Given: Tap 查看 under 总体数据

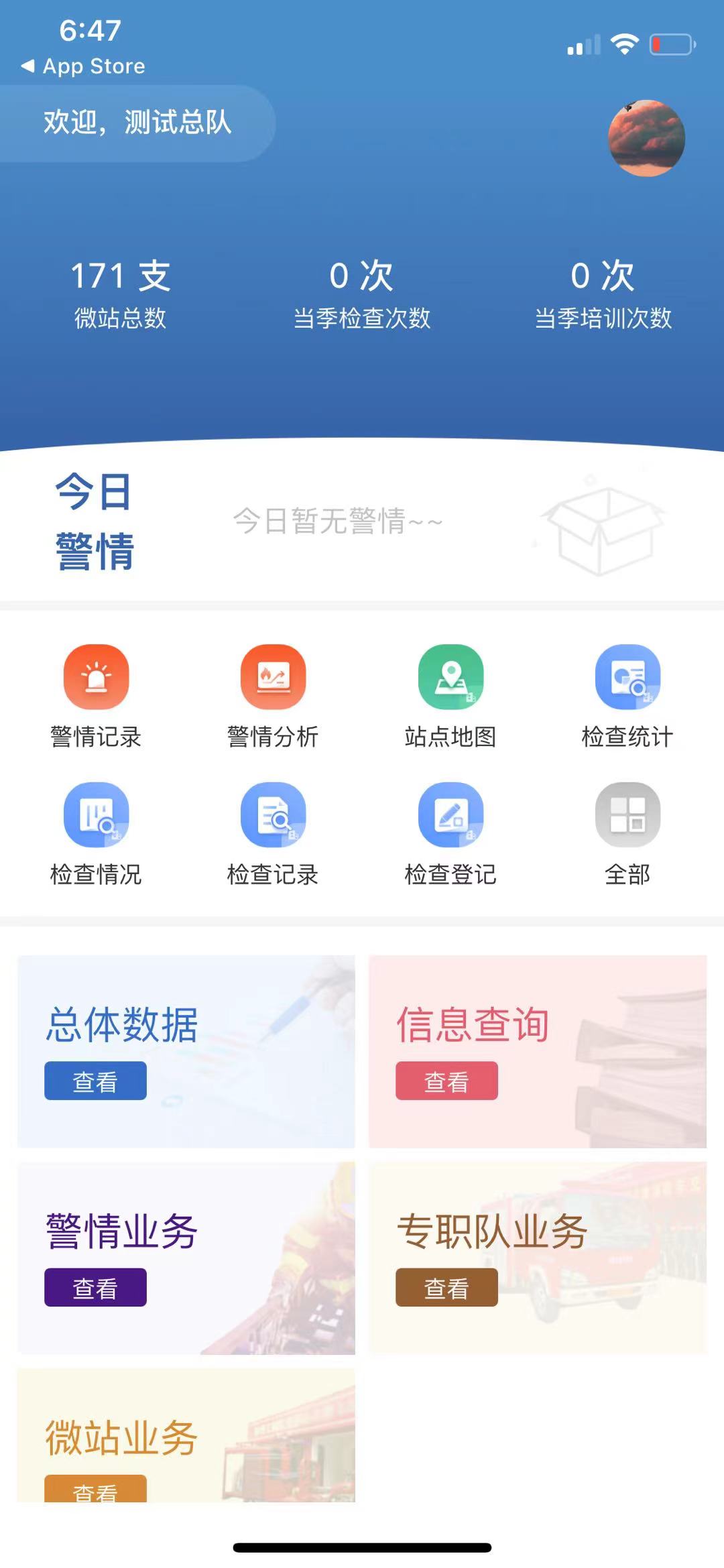Looking at the screenshot, I should 95,1081.
